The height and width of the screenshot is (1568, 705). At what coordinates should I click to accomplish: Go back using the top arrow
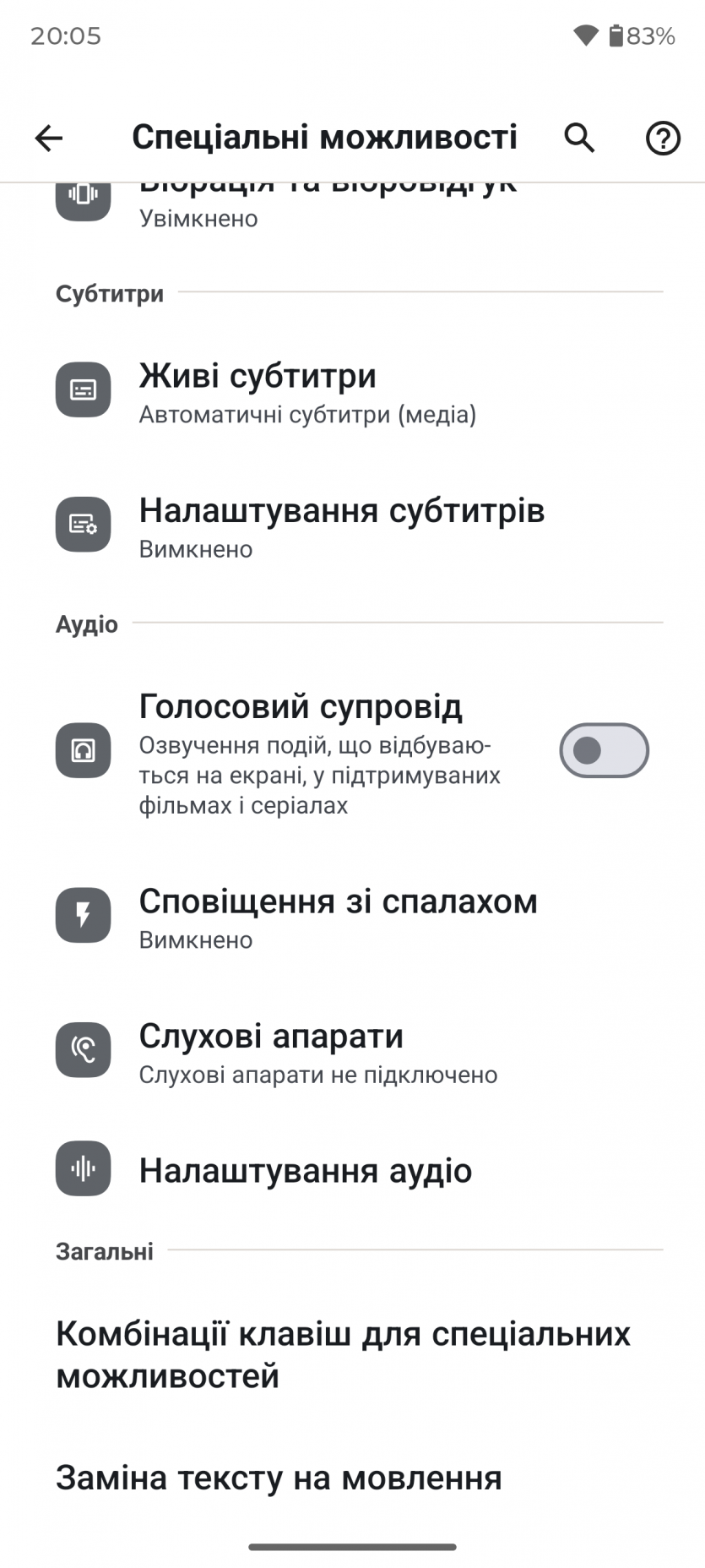pos(49,138)
